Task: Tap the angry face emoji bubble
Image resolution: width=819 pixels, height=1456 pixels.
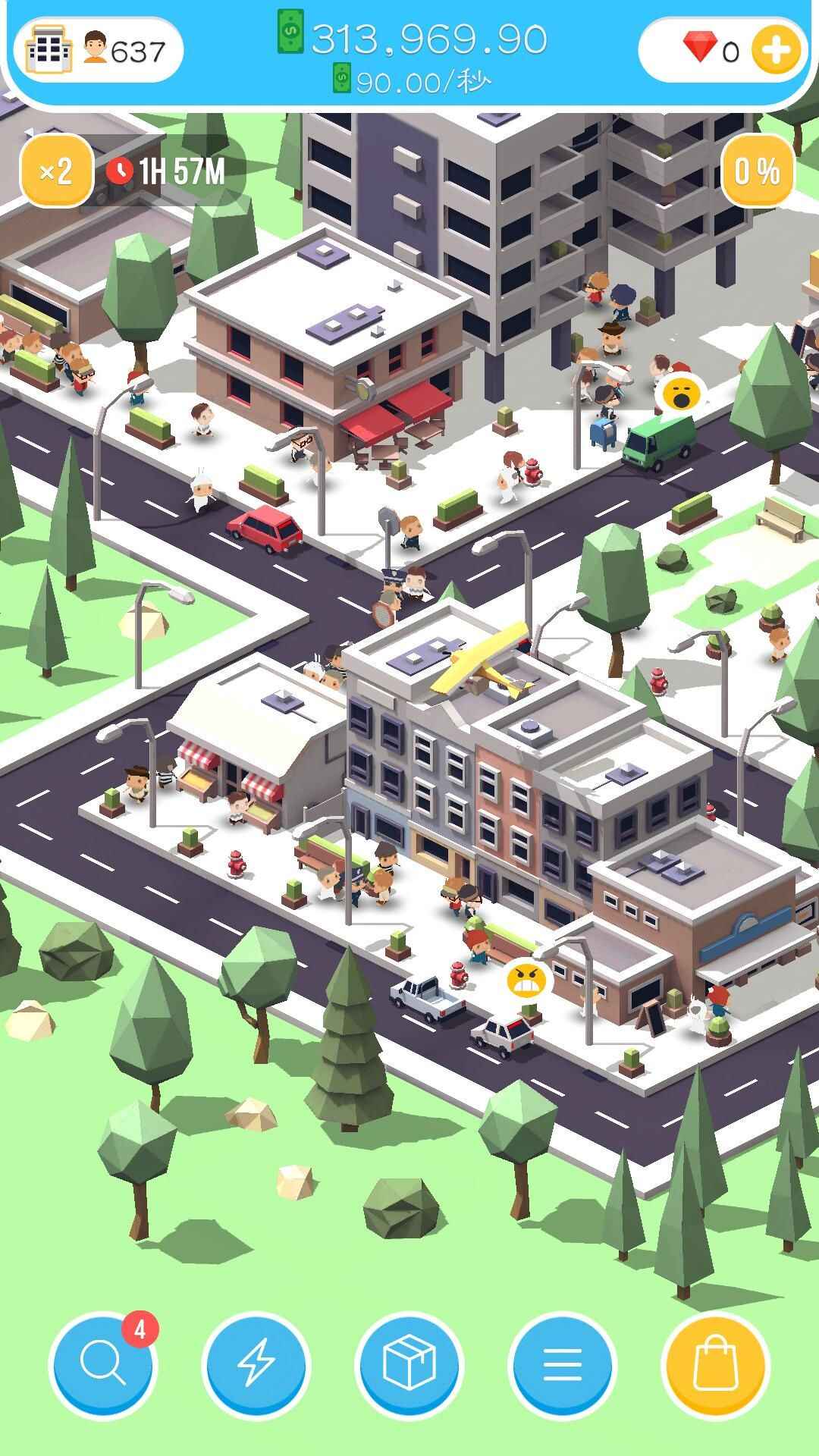Action: 526,979
